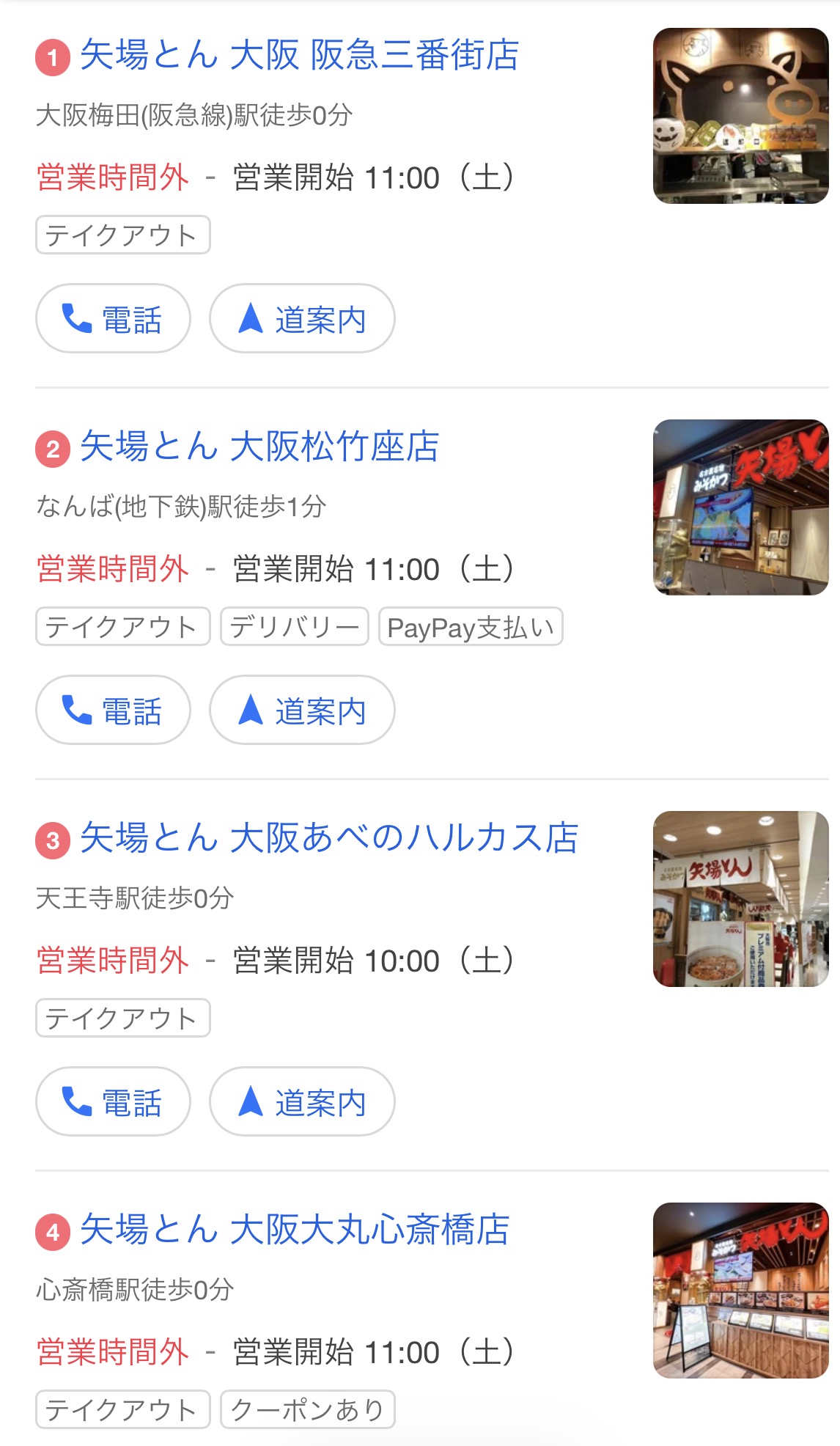840x1446 pixels.
Task: Call the 大阪松竹座店 branch
Action: (x=113, y=711)
